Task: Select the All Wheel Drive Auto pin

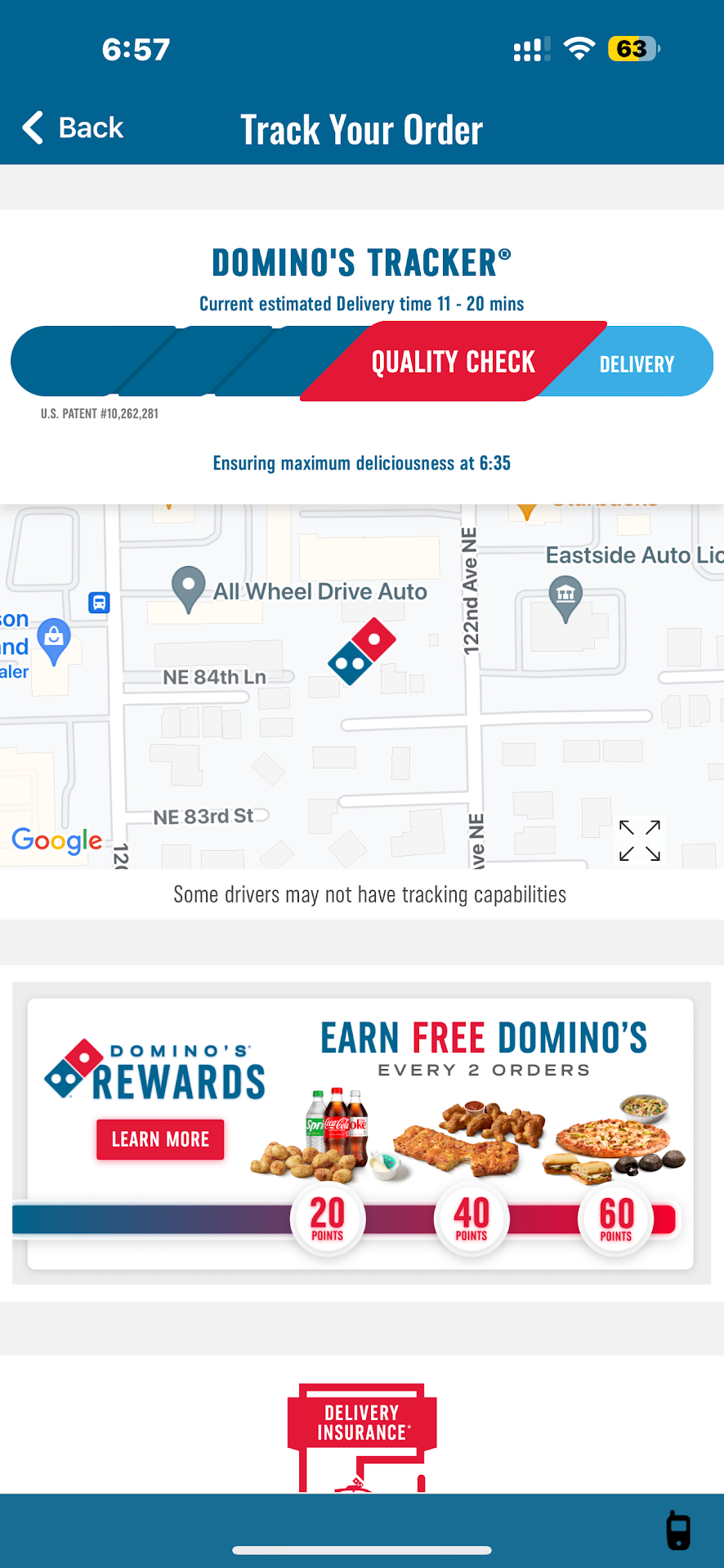Action: (189, 588)
